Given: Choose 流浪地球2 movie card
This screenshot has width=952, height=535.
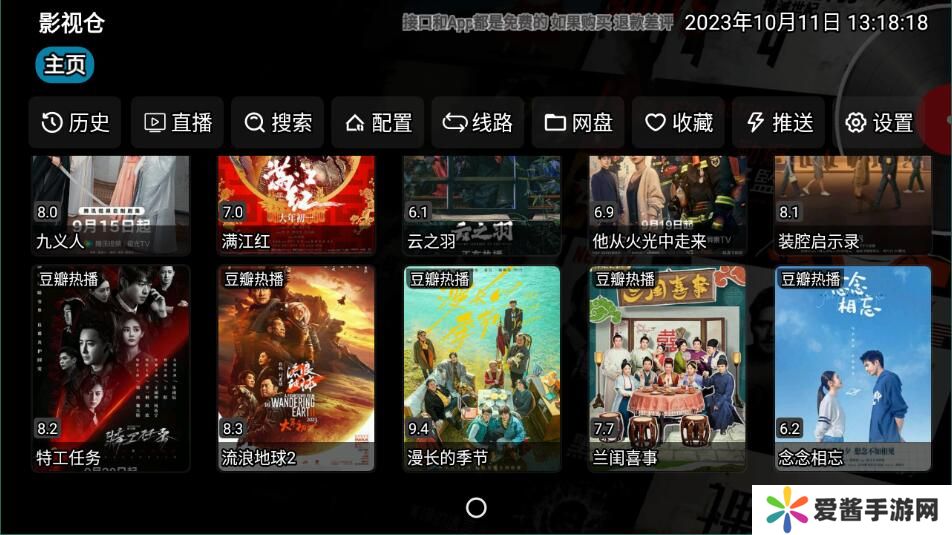Looking at the screenshot, I should tap(296, 368).
